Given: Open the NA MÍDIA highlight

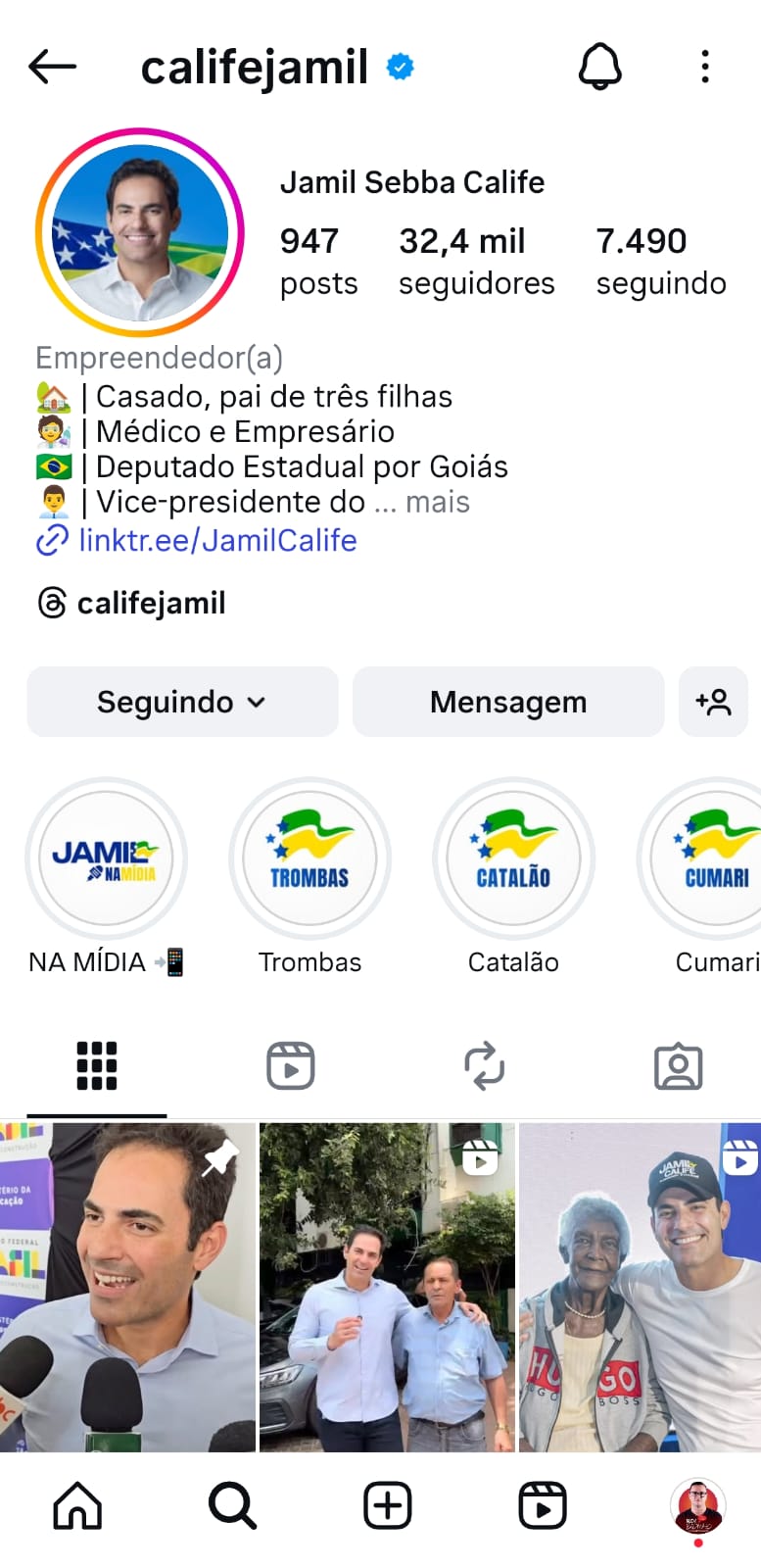Looking at the screenshot, I should [106, 859].
